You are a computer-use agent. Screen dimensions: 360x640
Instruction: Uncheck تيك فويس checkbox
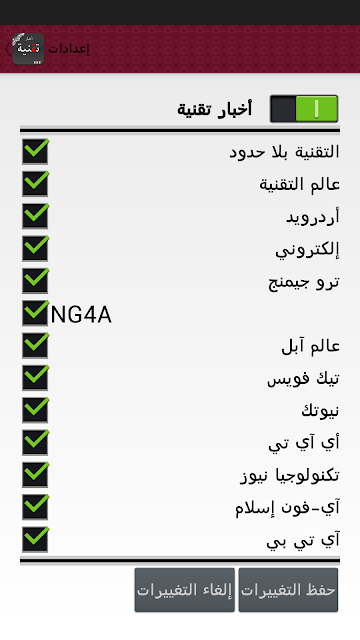tap(36, 378)
